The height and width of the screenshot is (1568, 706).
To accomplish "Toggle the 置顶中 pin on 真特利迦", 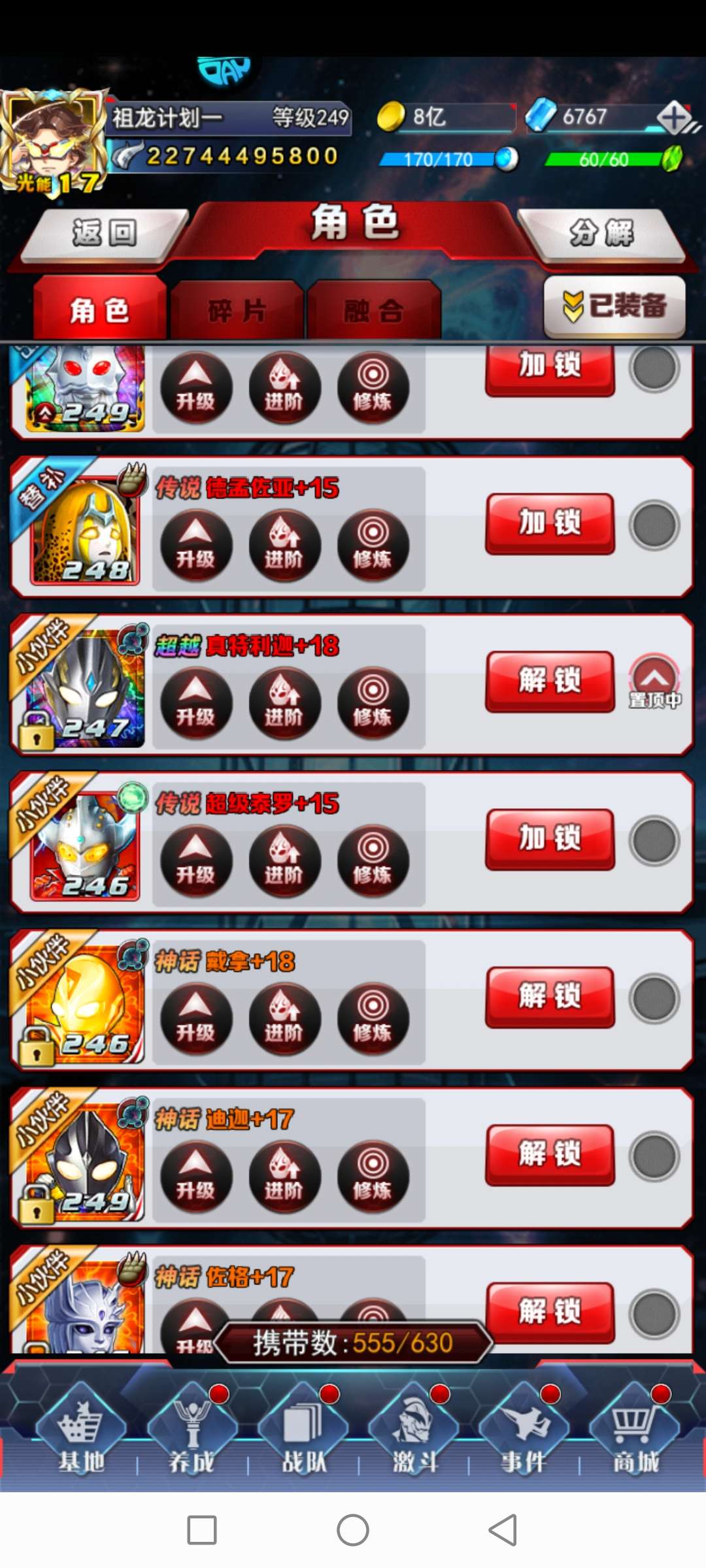I will [x=654, y=681].
